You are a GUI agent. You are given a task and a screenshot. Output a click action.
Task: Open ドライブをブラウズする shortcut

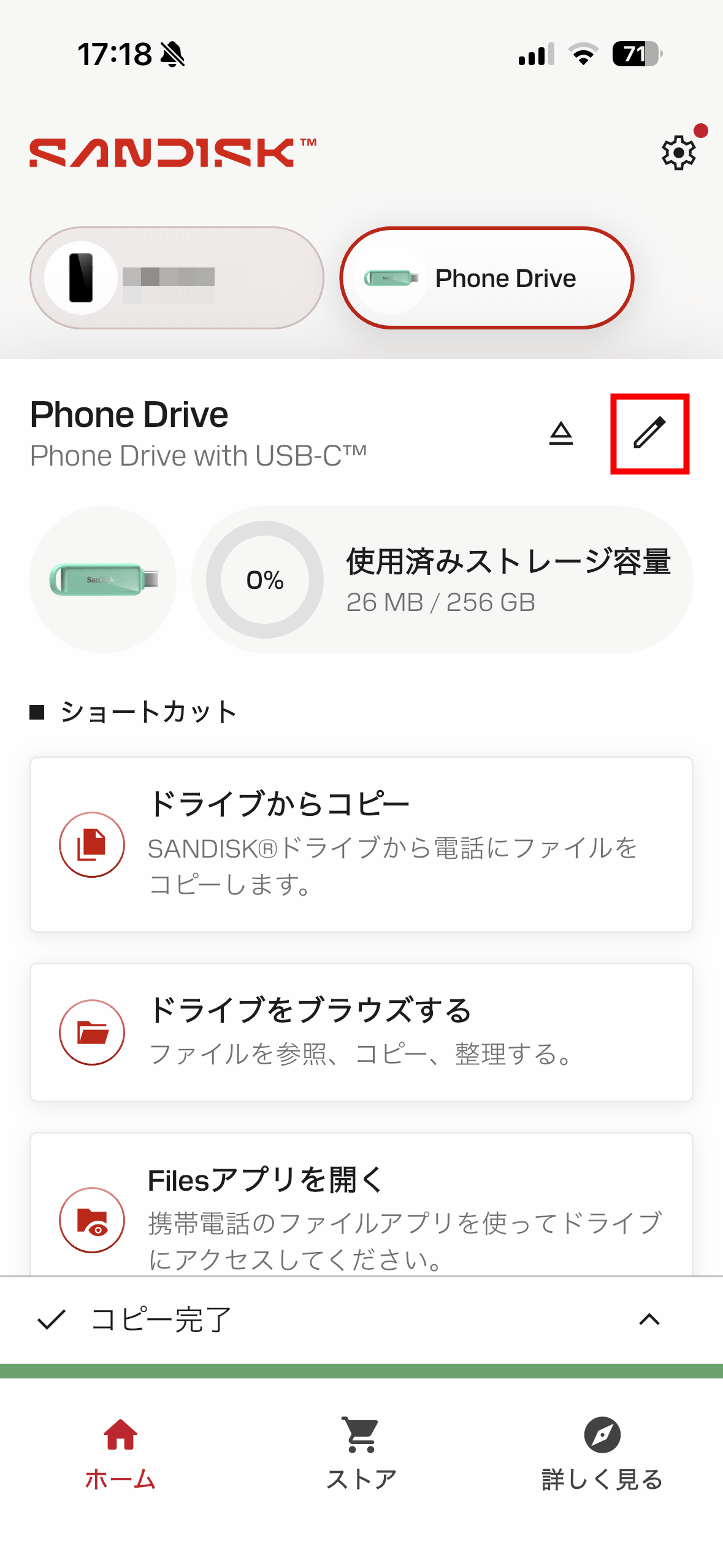[361, 1032]
